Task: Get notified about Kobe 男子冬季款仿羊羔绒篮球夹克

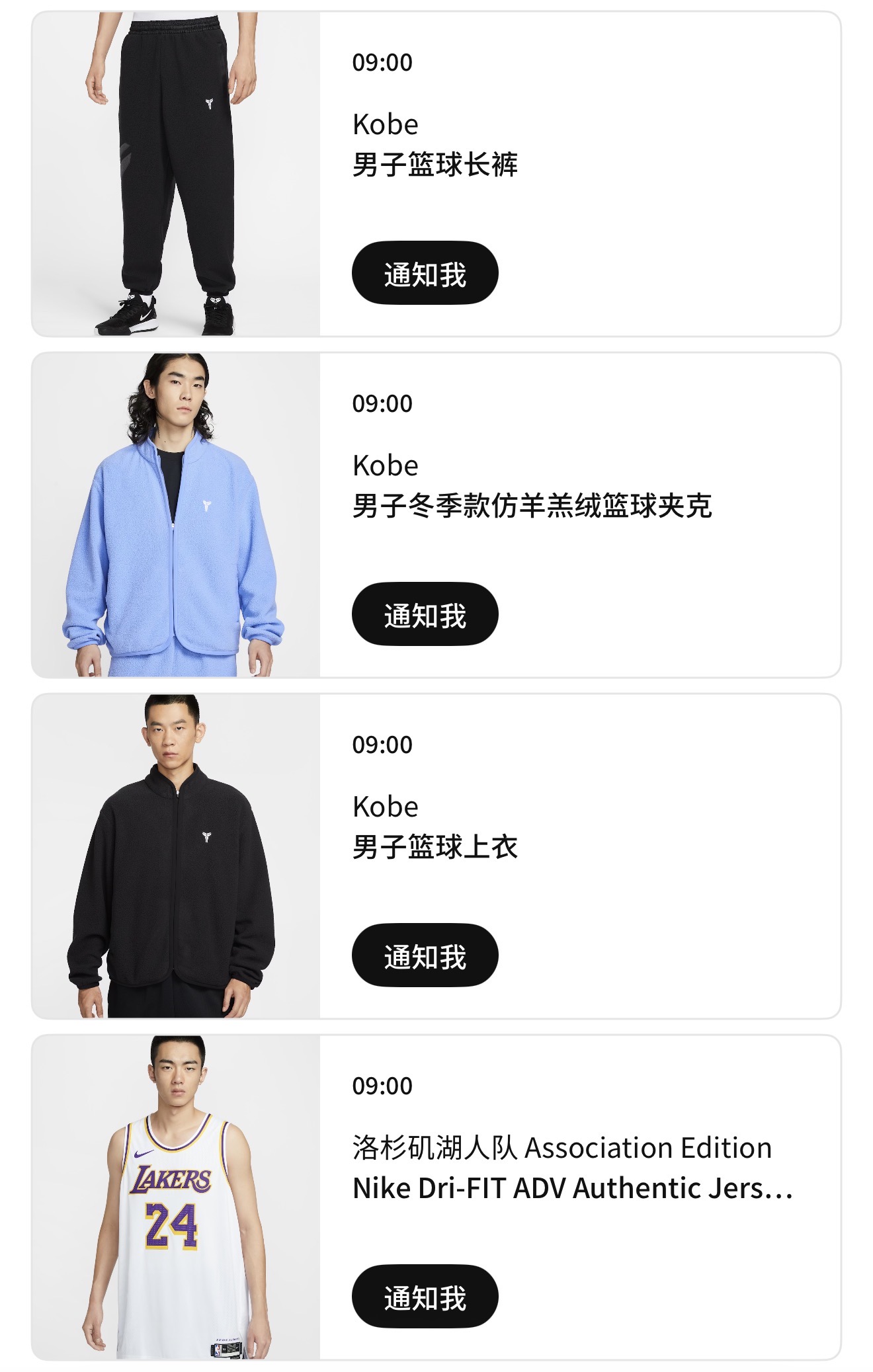Action: [425, 614]
